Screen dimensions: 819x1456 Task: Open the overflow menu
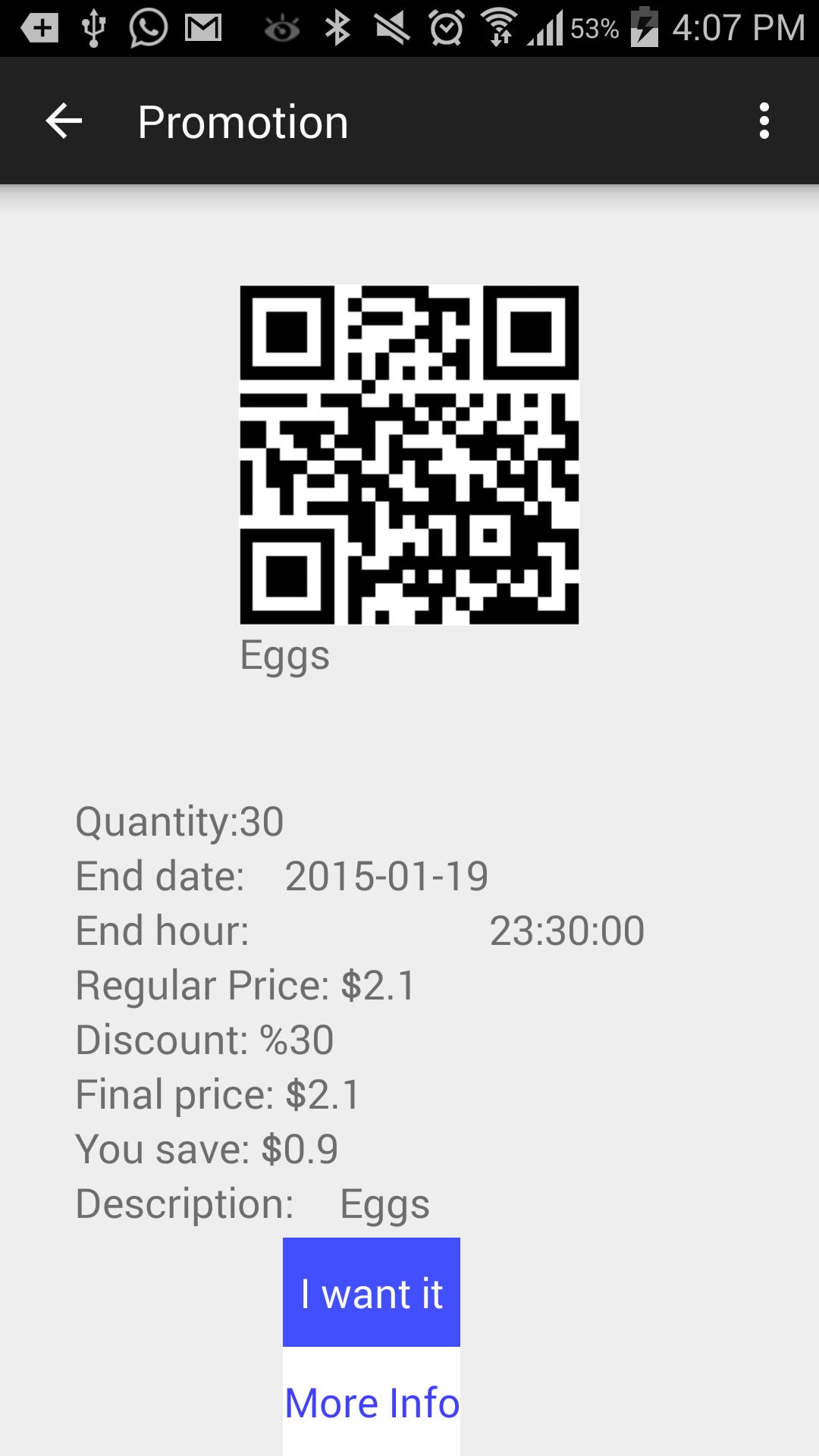(x=764, y=121)
